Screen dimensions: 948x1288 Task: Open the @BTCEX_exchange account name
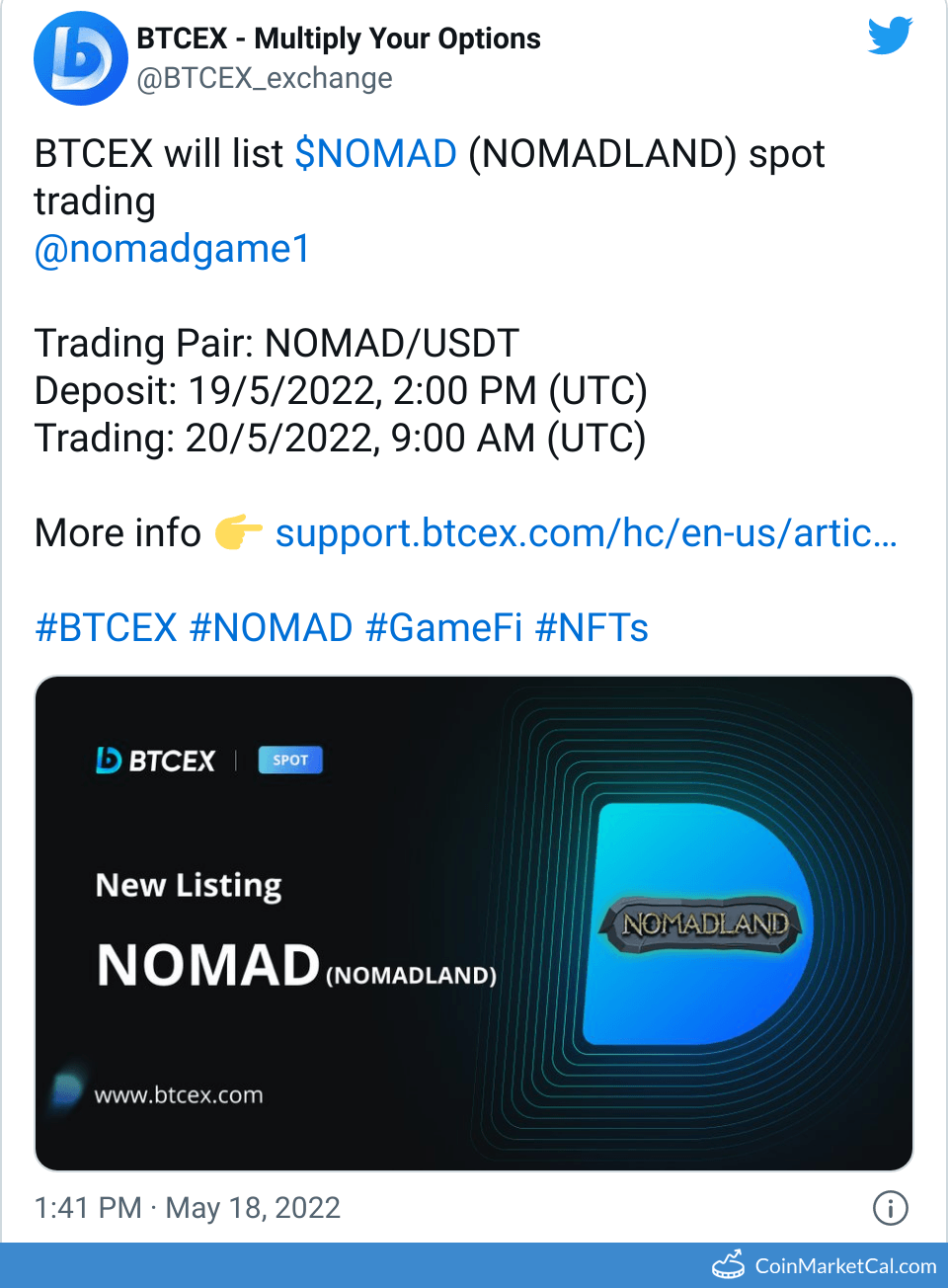coord(265,78)
